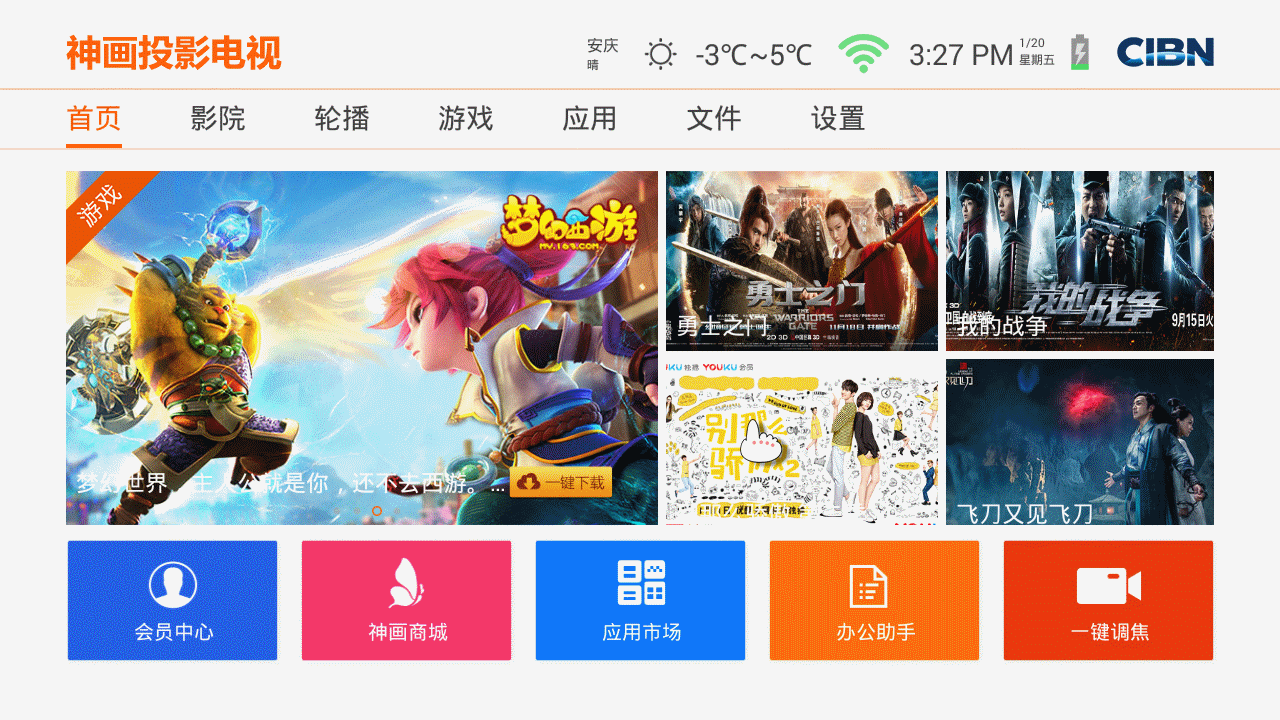Open 会员中心 member center
Image resolution: width=1280 pixels, height=720 pixels.
click(x=172, y=600)
